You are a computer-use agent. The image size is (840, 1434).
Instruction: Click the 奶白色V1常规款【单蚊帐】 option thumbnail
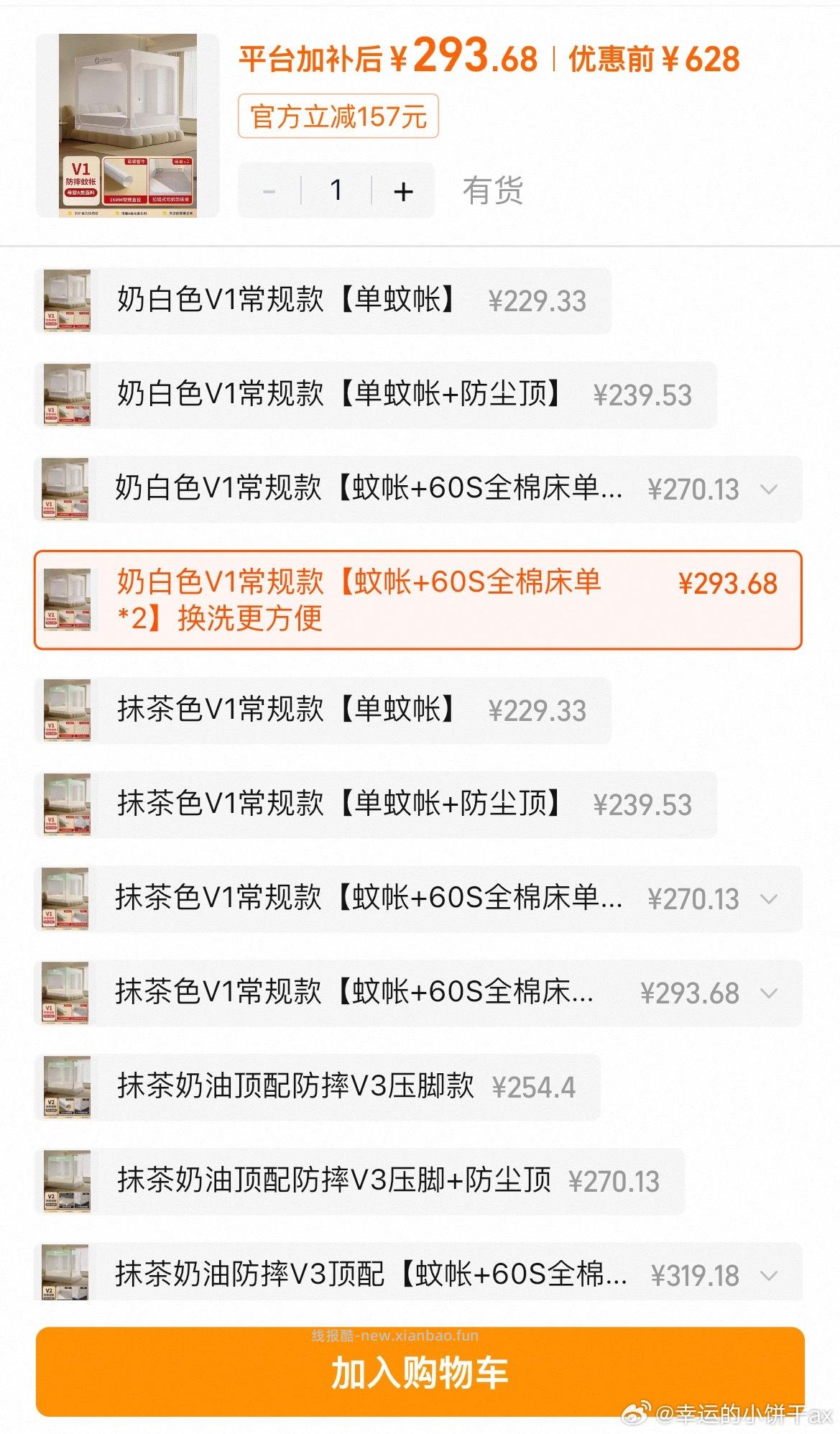tap(68, 302)
